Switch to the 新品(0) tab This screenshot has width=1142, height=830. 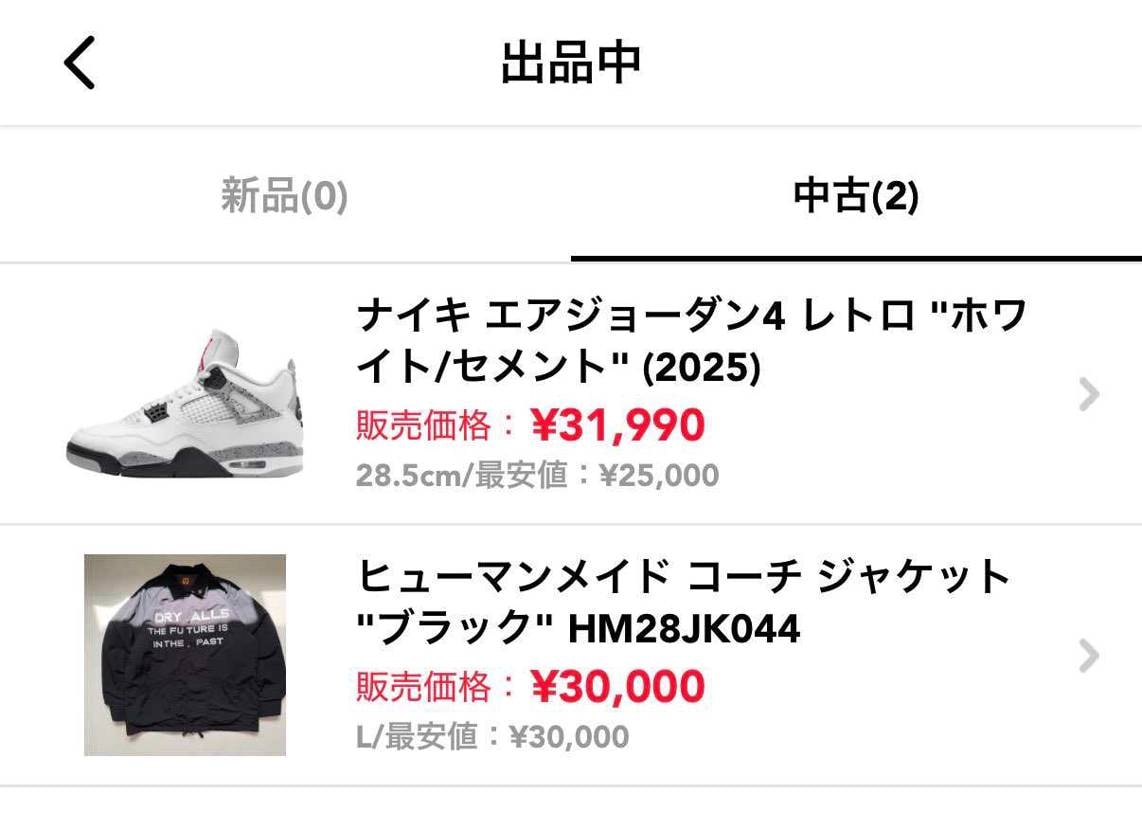(x=284, y=197)
